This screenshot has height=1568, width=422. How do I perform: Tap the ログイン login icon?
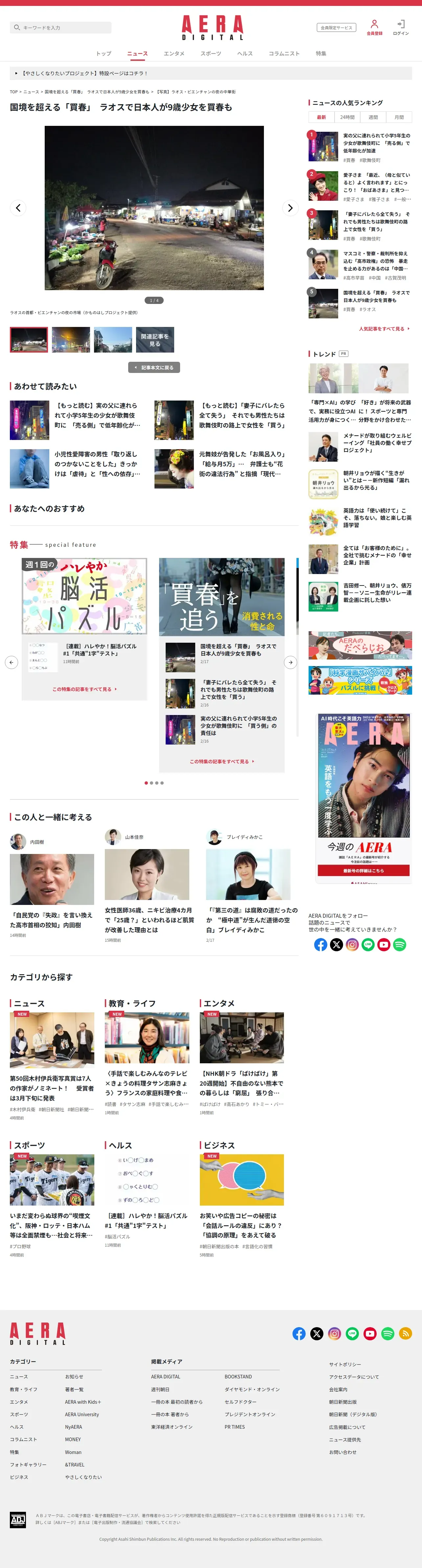pyautogui.click(x=401, y=28)
